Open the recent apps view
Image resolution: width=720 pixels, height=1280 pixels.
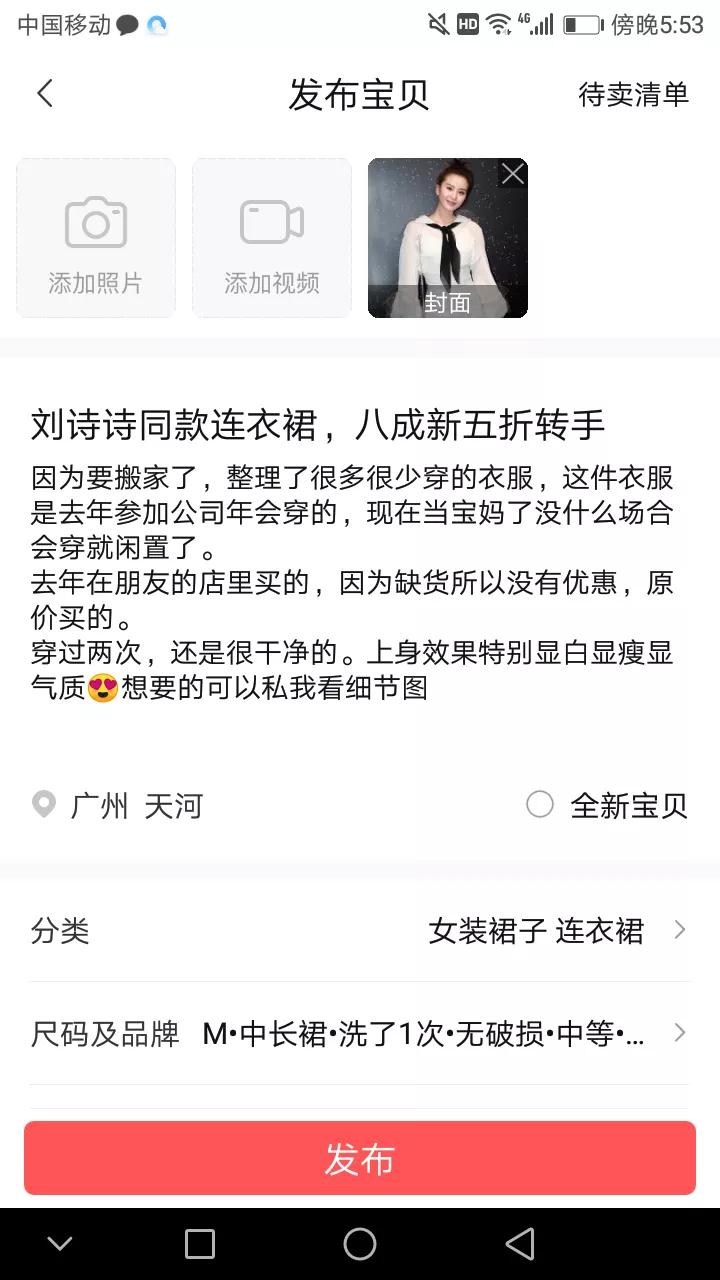click(x=200, y=1244)
